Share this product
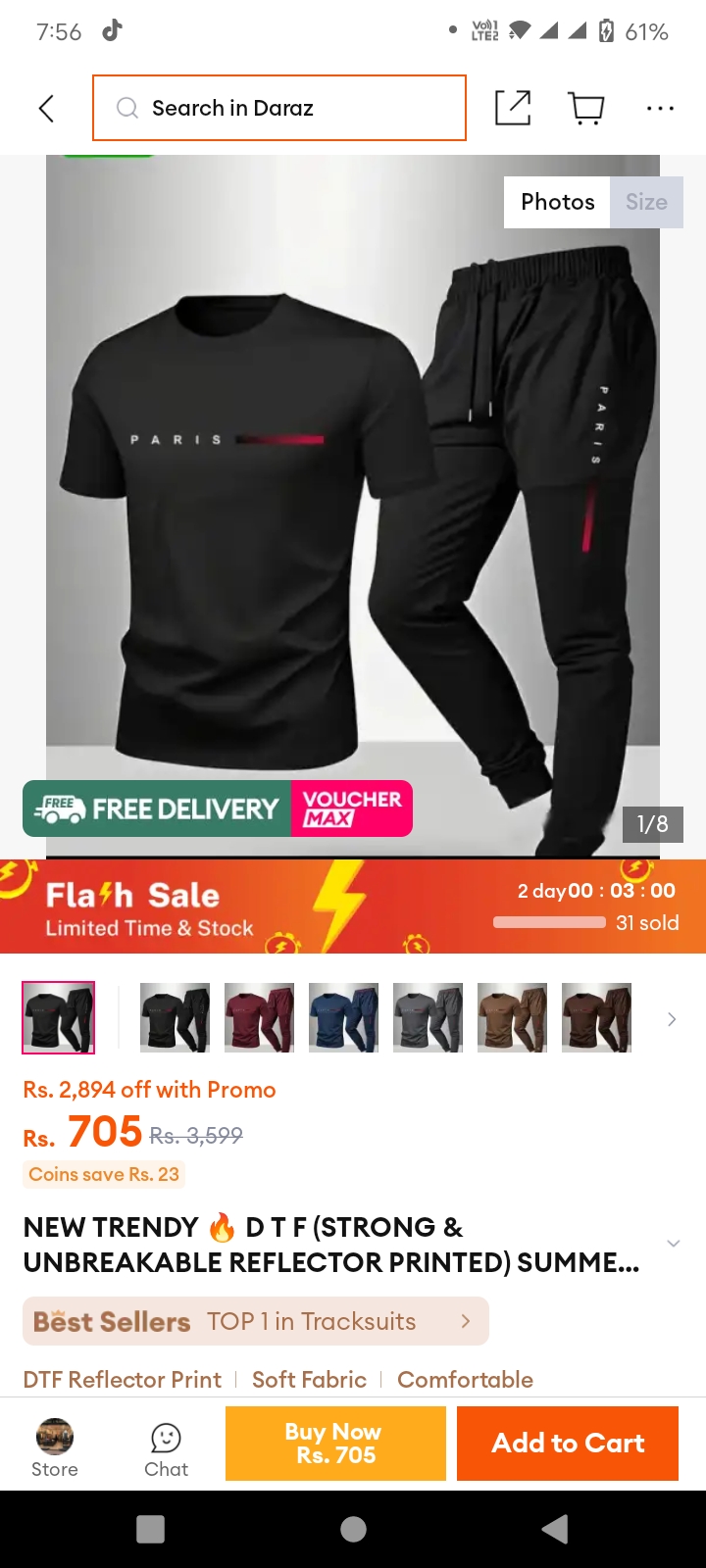 click(513, 108)
